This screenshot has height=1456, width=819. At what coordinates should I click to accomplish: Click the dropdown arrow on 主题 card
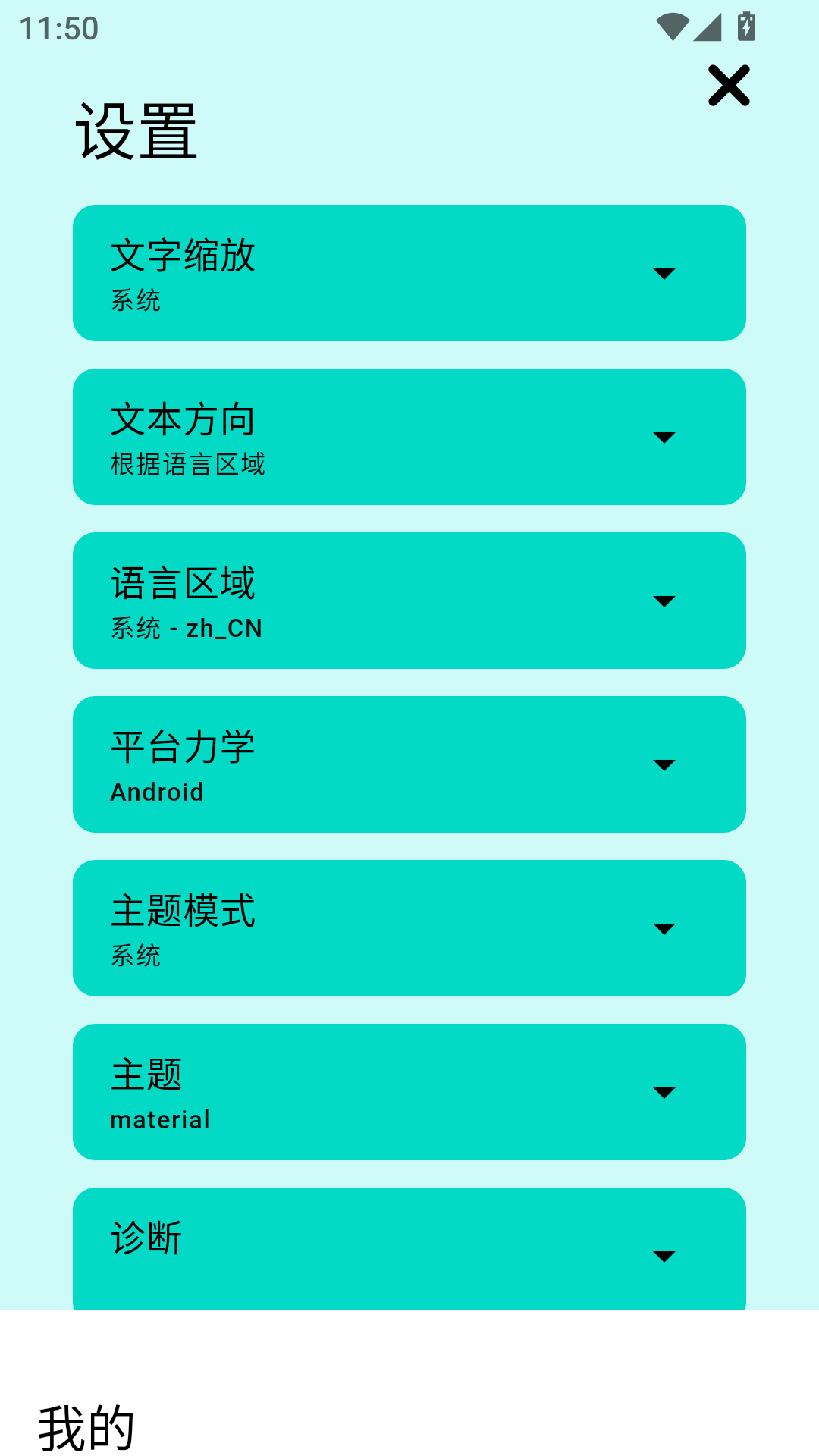(664, 1092)
